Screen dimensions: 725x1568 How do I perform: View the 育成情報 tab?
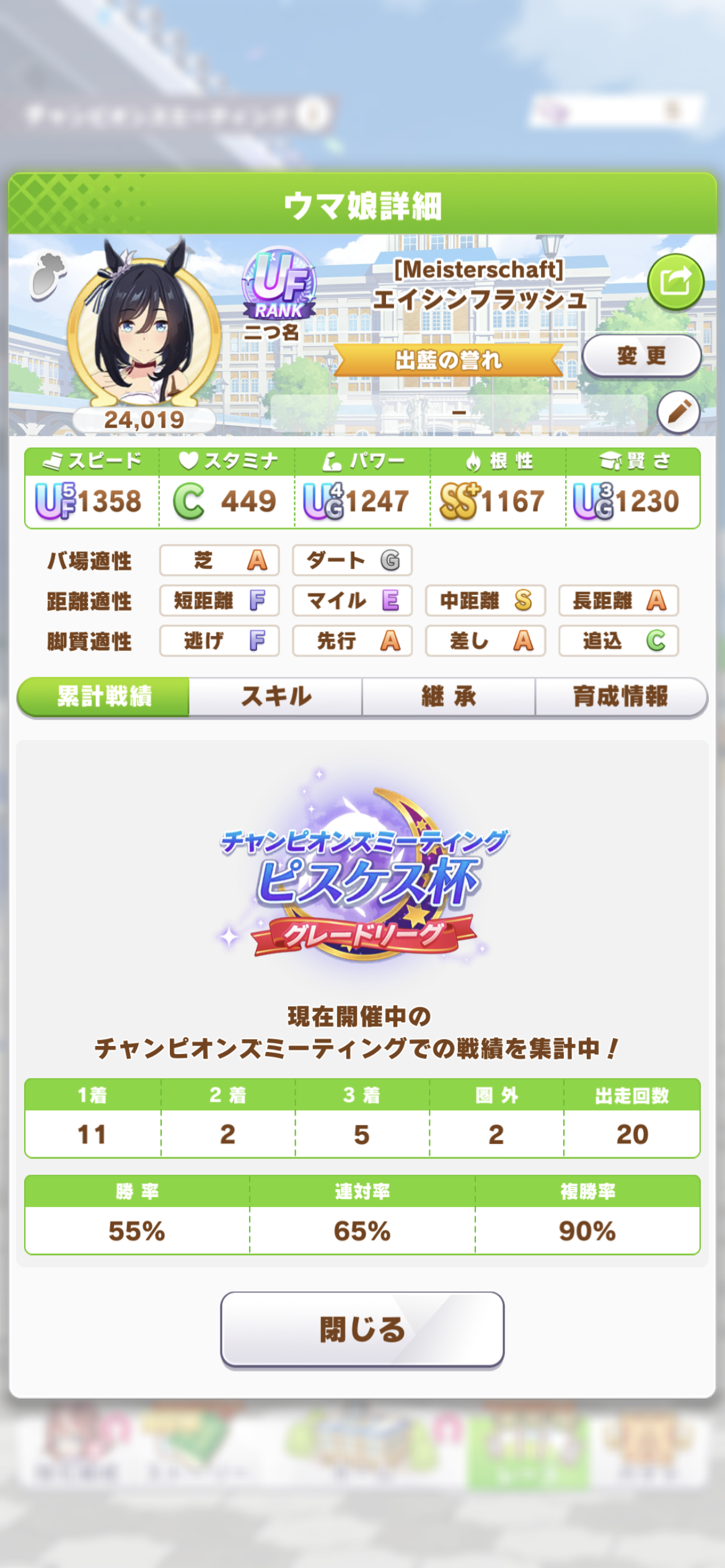(620, 697)
